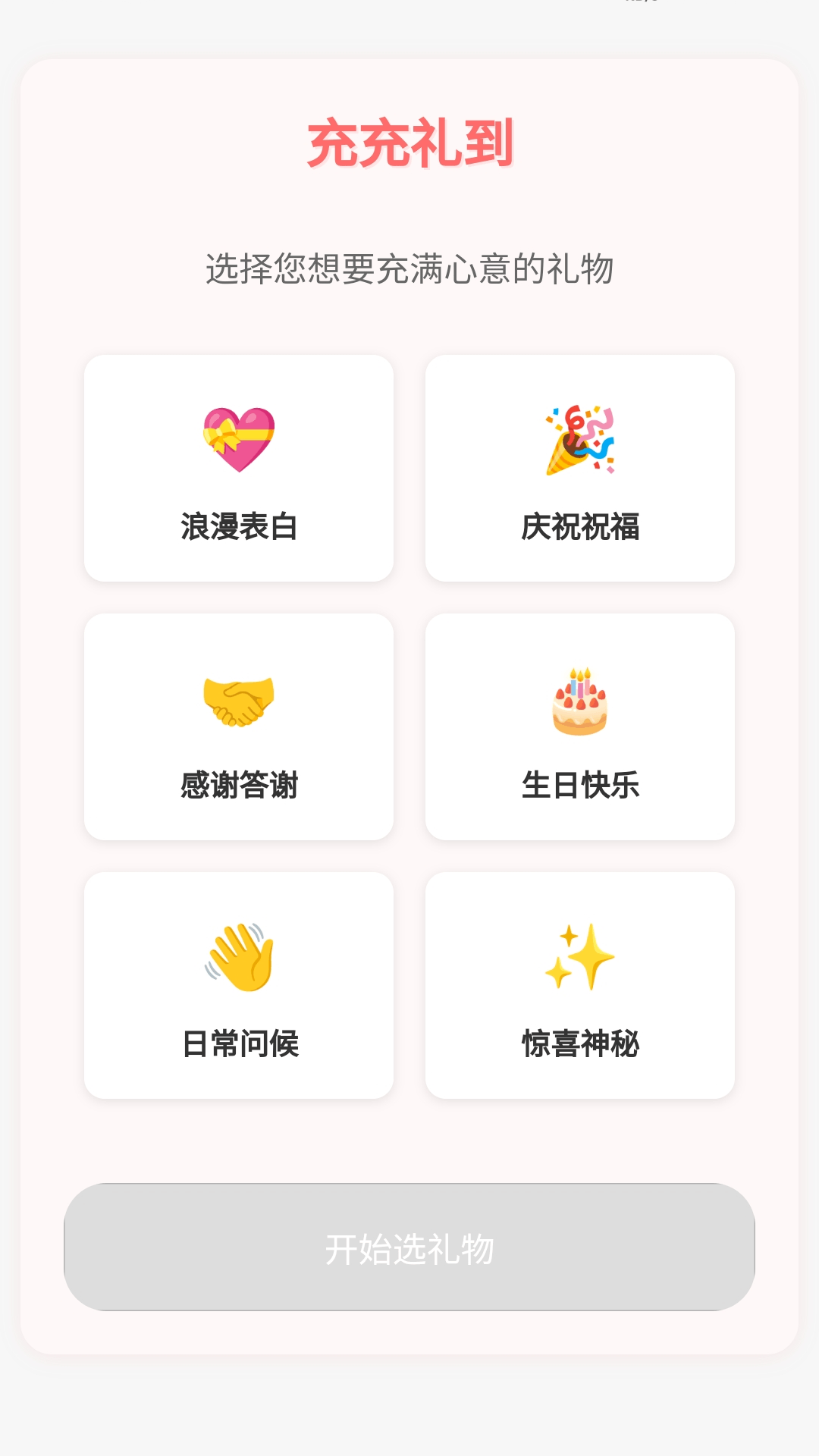Choose the 生日快乐 category
This screenshot has width=819, height=1456.
[x=580, y=726]
